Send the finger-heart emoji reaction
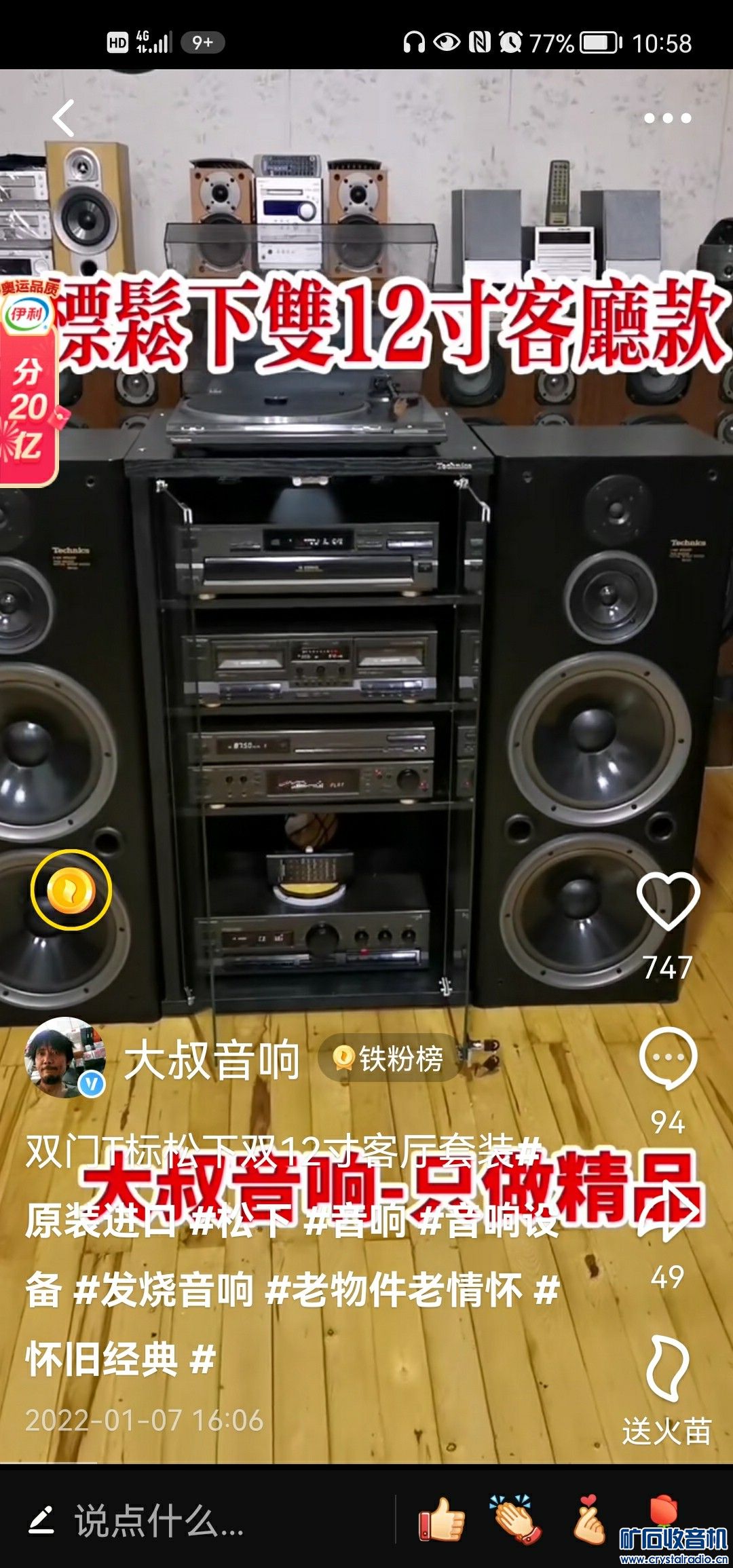 (x=588, y=1519)
